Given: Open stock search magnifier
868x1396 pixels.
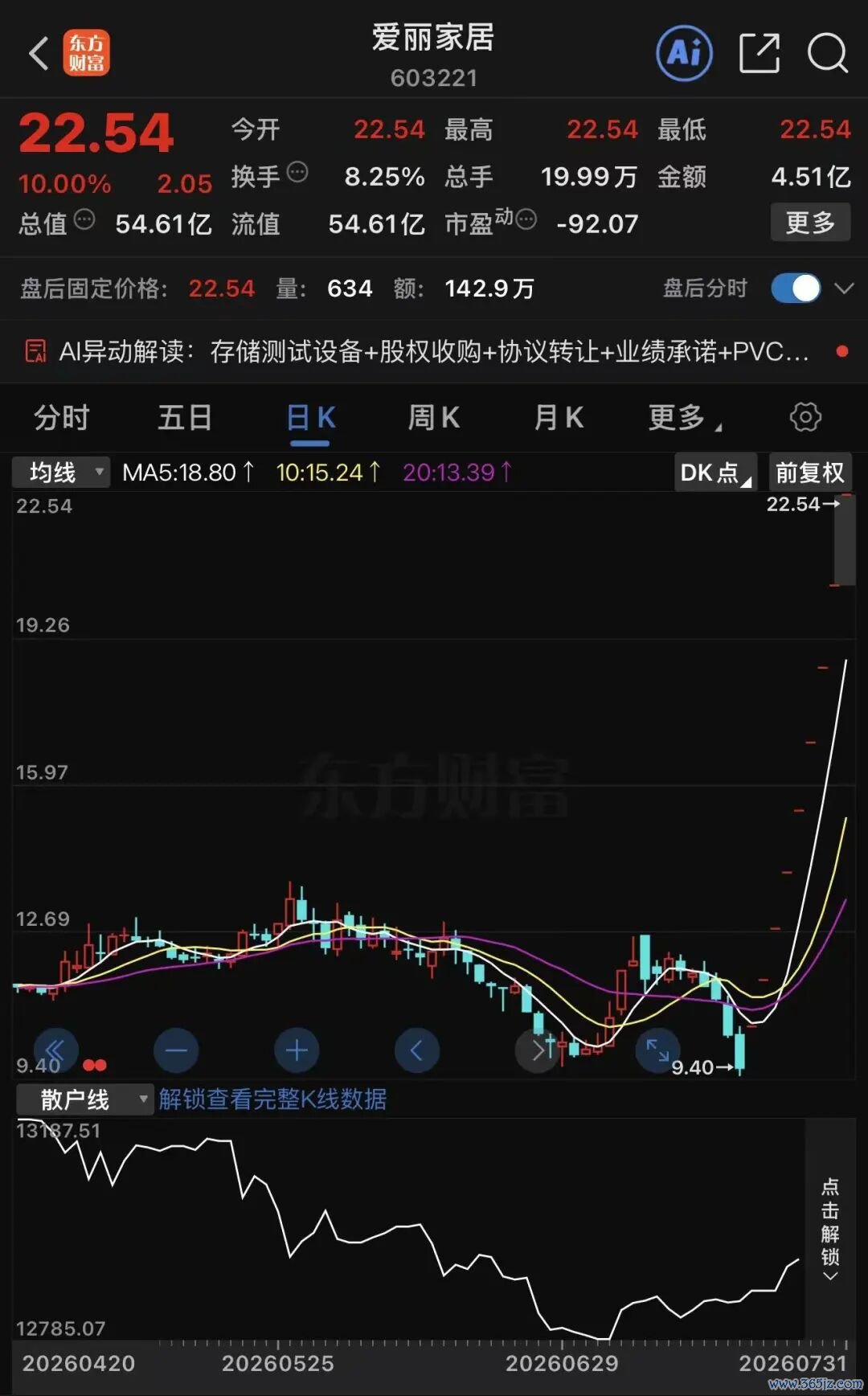Looking at the screenshot, I should (x=827, y=54).
